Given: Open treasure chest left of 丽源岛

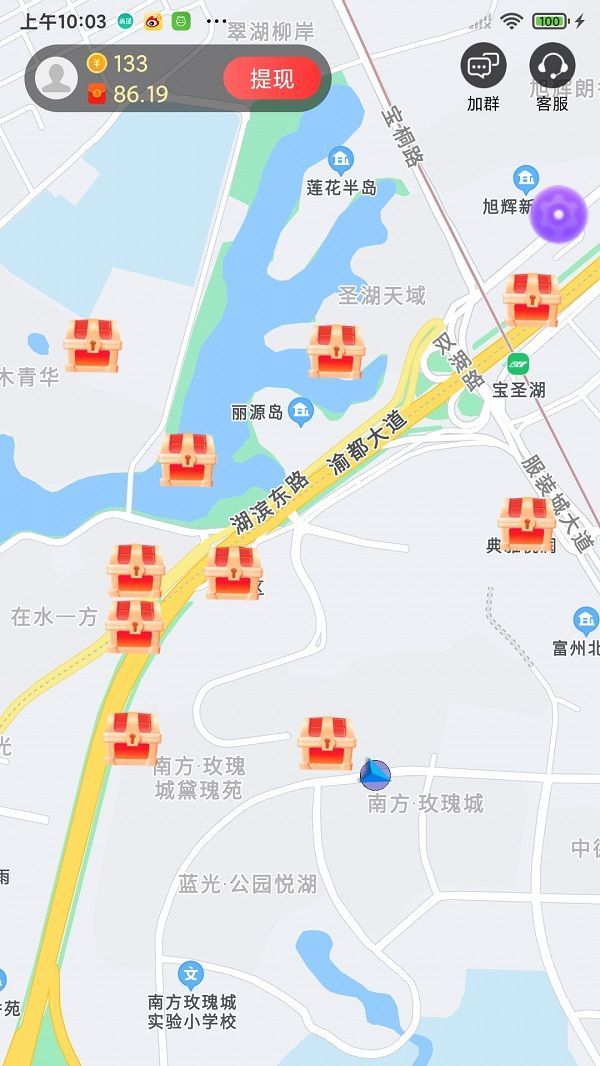Looking at the screenshot, I should [x=187, y=460].
